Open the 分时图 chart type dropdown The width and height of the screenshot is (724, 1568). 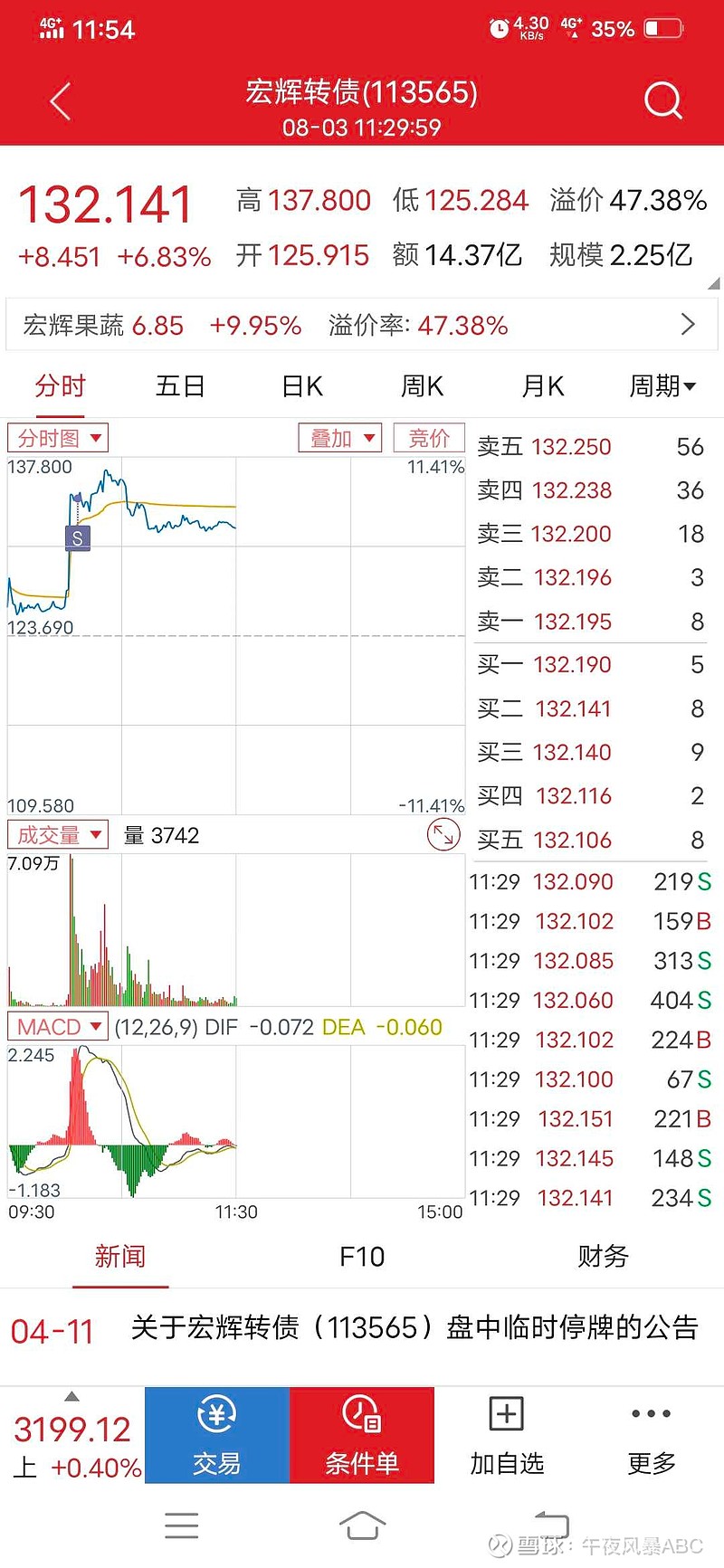pyautogui.click(x=58, y=439)
